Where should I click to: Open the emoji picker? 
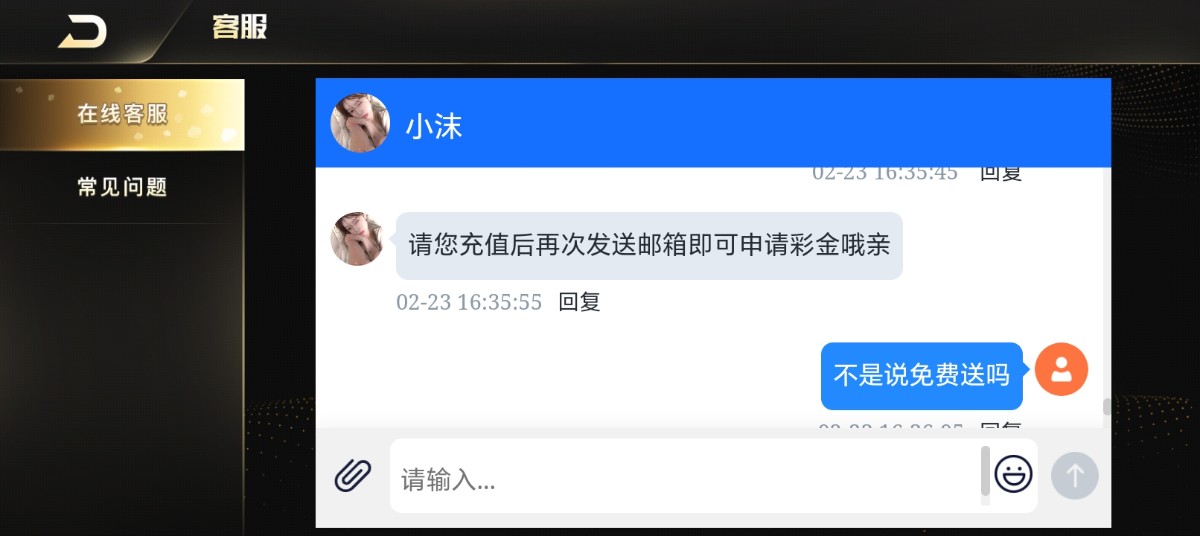[x=1013, y=474]
